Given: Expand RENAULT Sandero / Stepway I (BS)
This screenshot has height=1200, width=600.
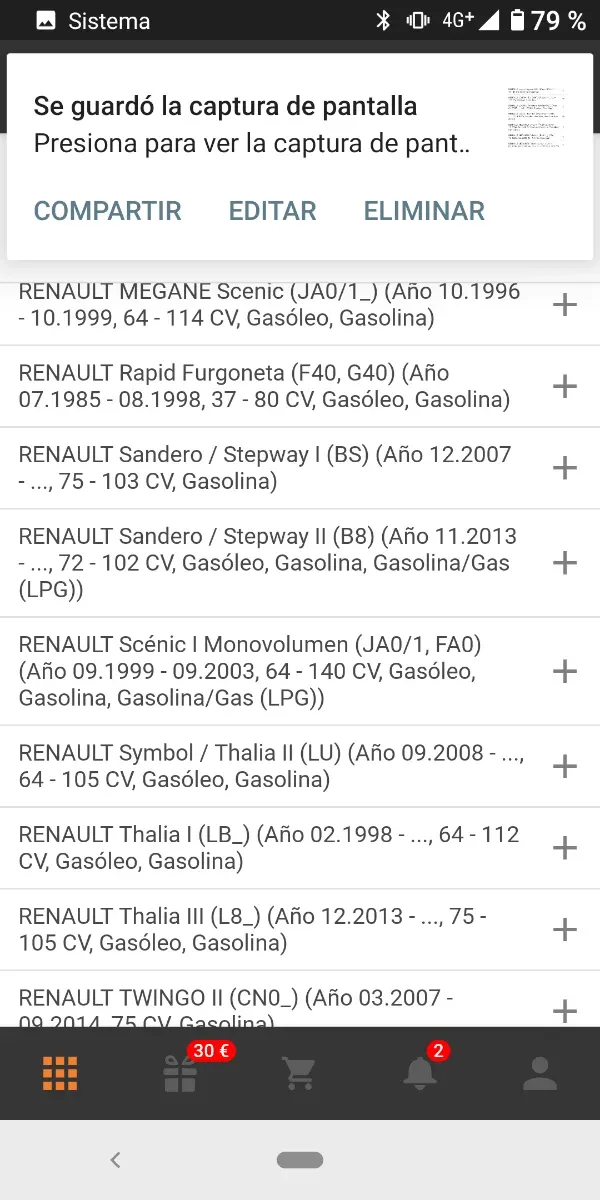Looking at the screenshot, I should [x=565, y=468].
